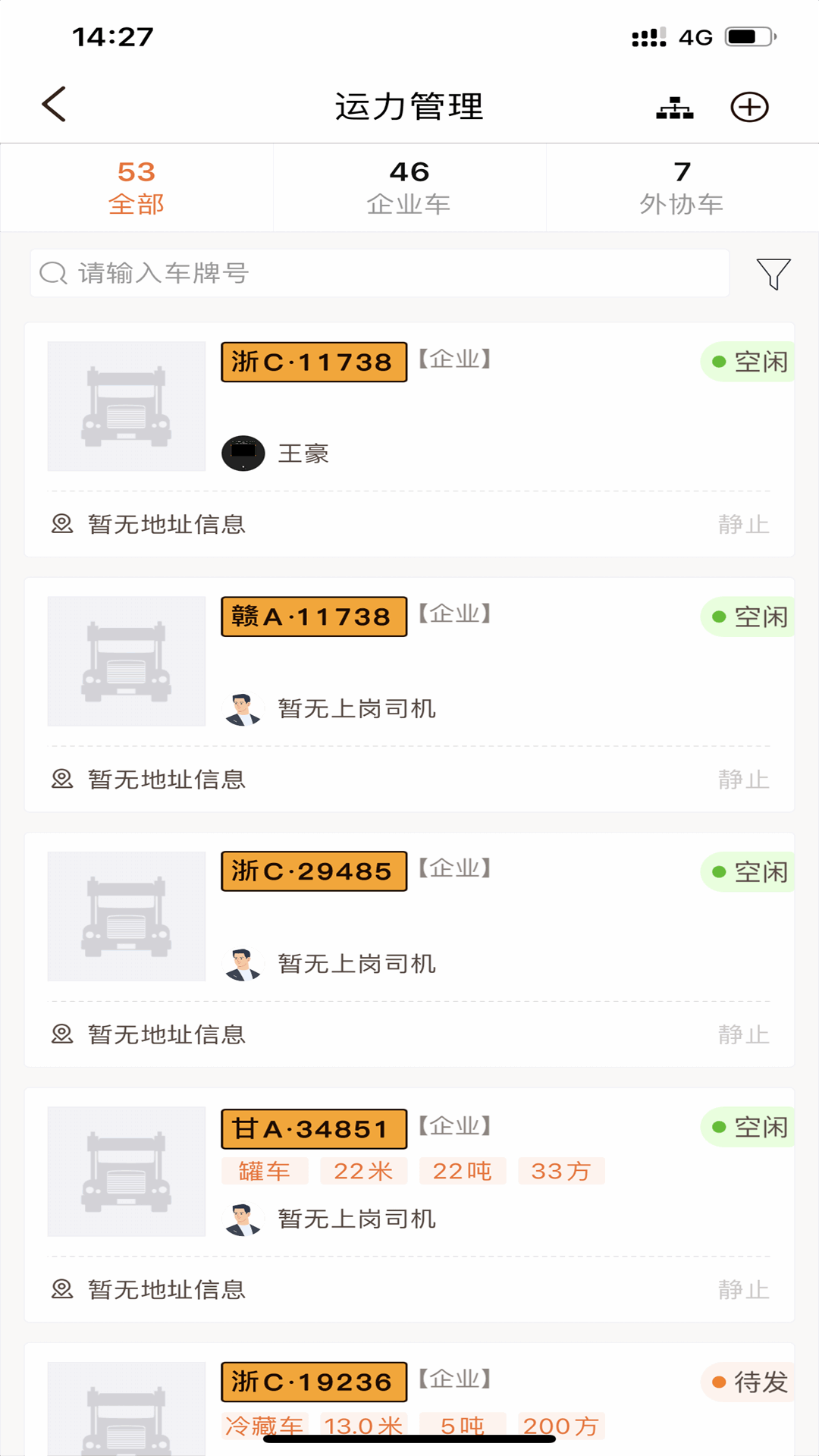Image resolution: width=819 pixels, height=1456 pixels.
Task: Switch to the 全部 tab
Action: click(x=136, y=187)
